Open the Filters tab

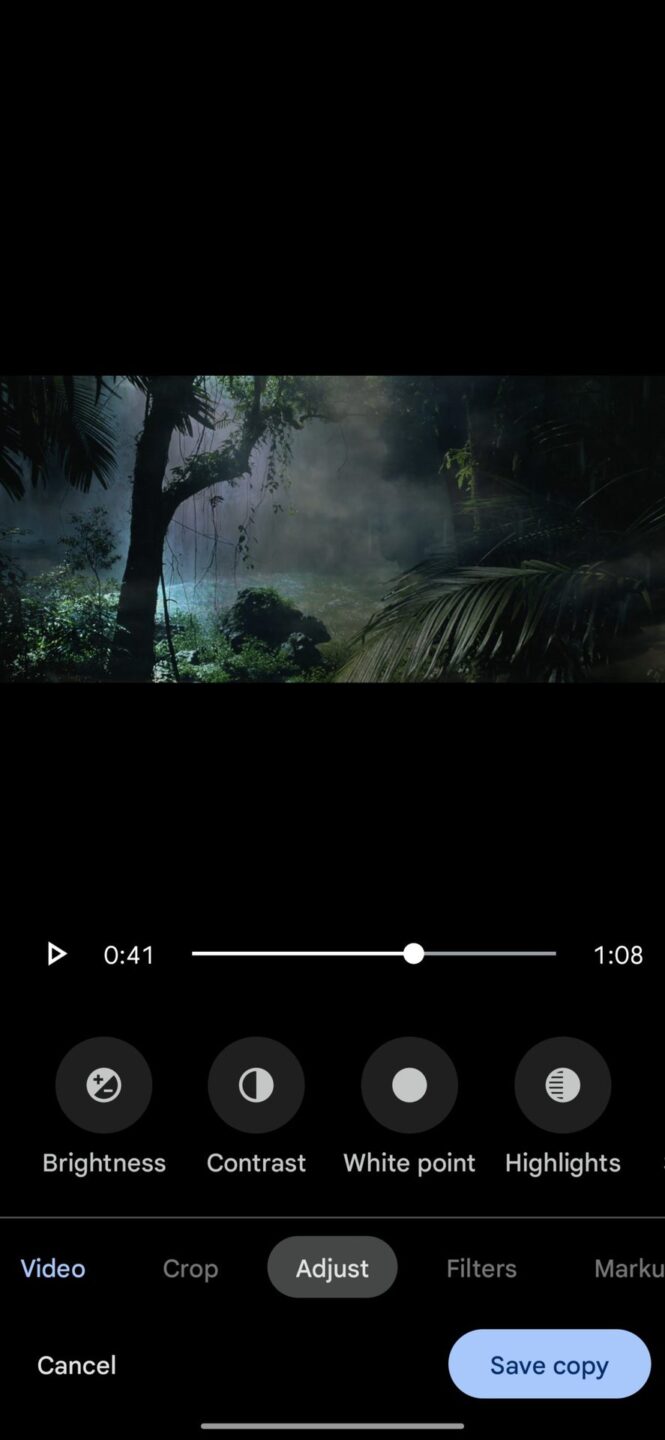(481, 1268)
